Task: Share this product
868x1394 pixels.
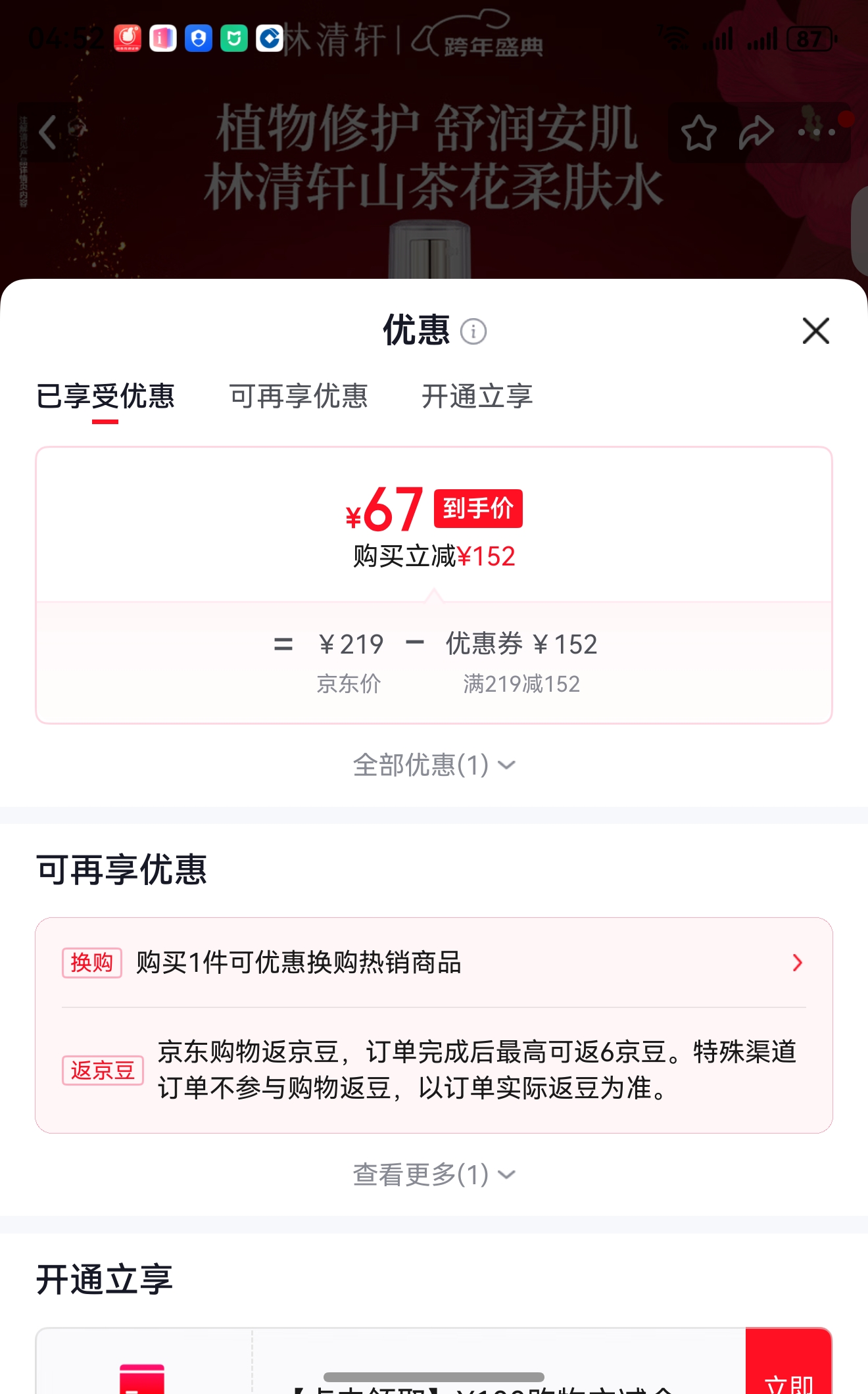Action: [756, 133]
